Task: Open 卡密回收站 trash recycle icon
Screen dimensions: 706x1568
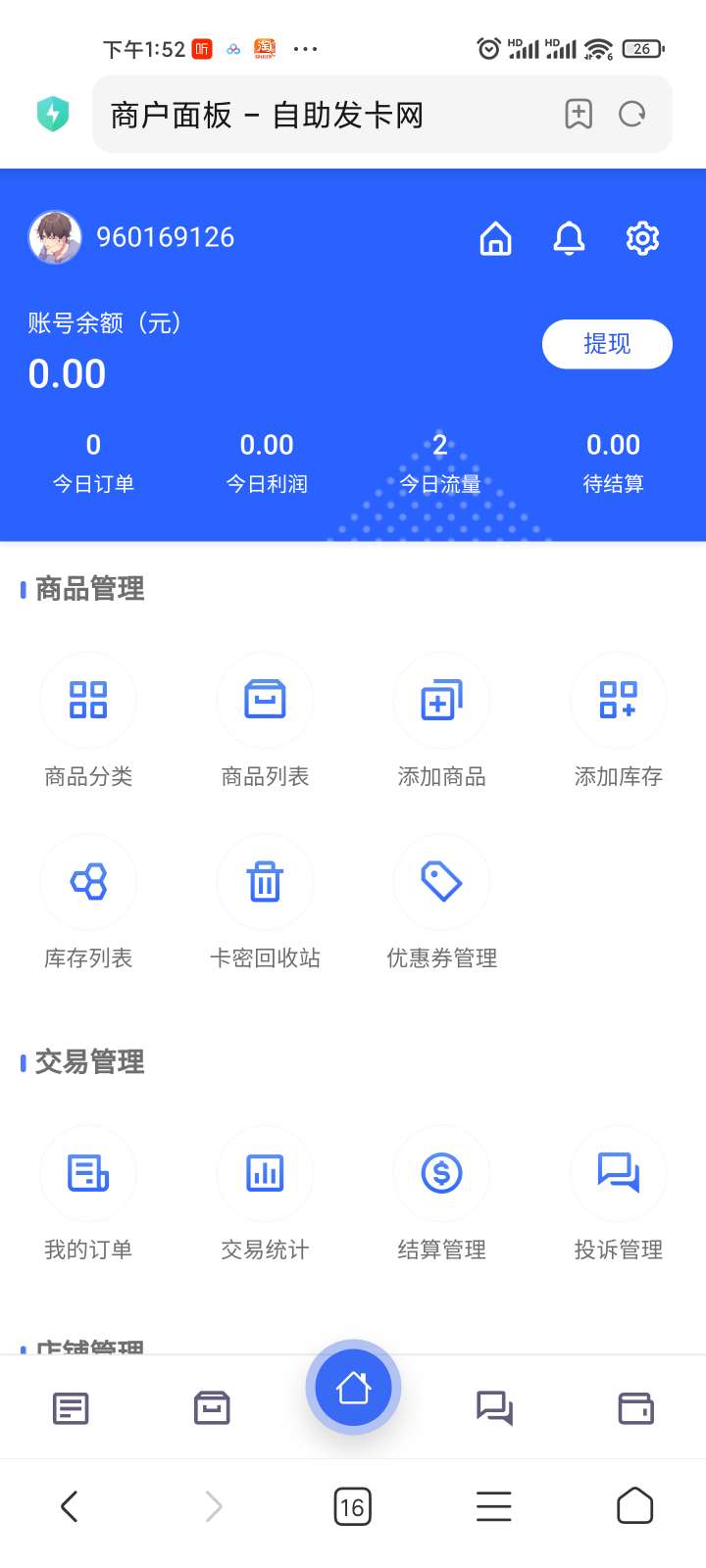Action: [265, 881]
